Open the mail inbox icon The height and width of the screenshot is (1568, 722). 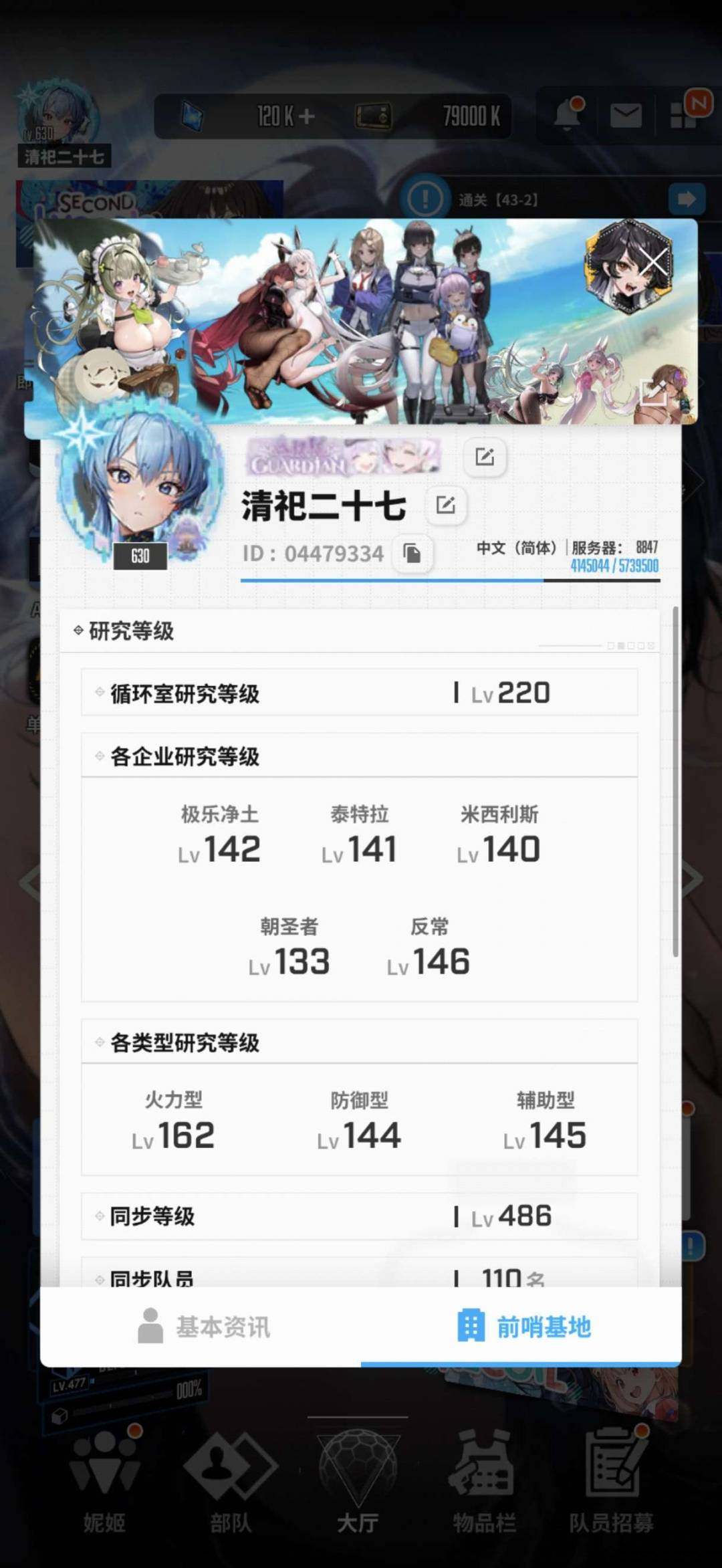tap(625, 115)
